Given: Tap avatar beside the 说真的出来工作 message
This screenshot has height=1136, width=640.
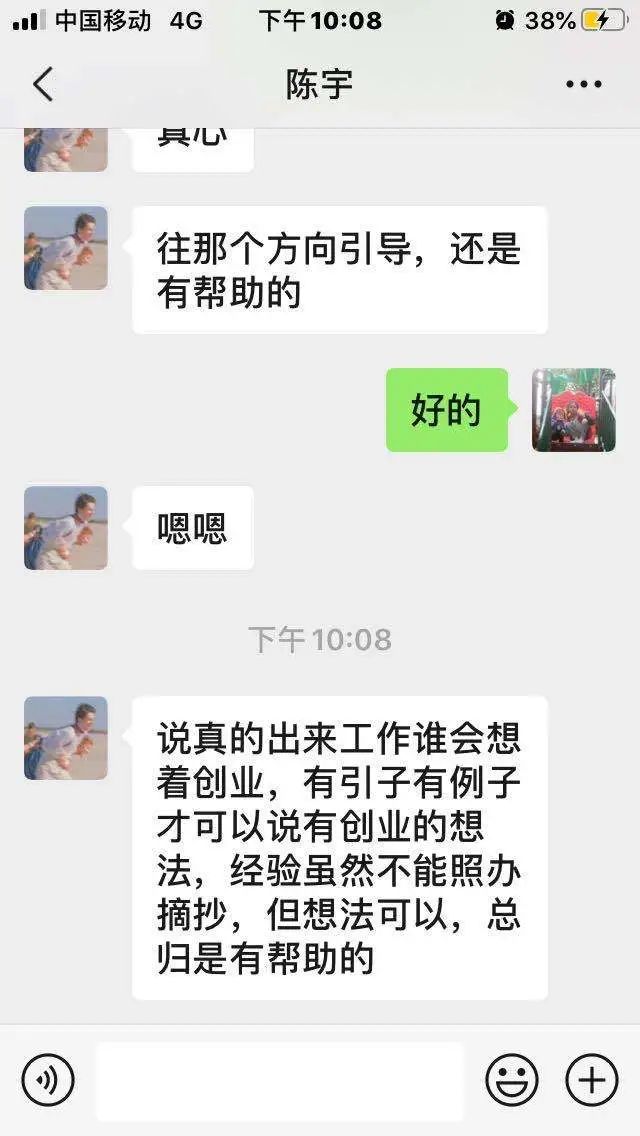Looking at the screenshot, I should (66, 738).
